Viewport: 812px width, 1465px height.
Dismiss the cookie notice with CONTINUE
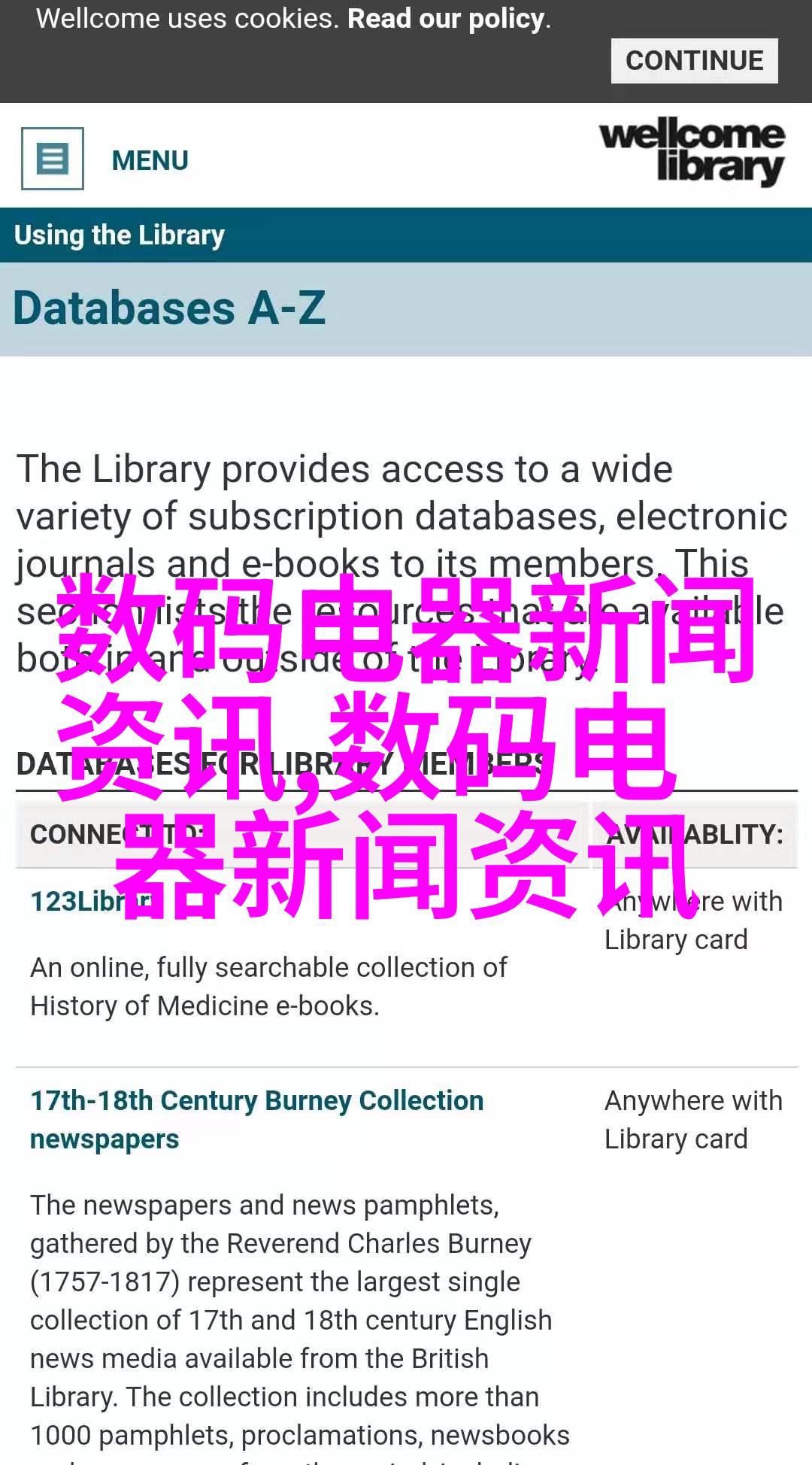click(693, 61)
